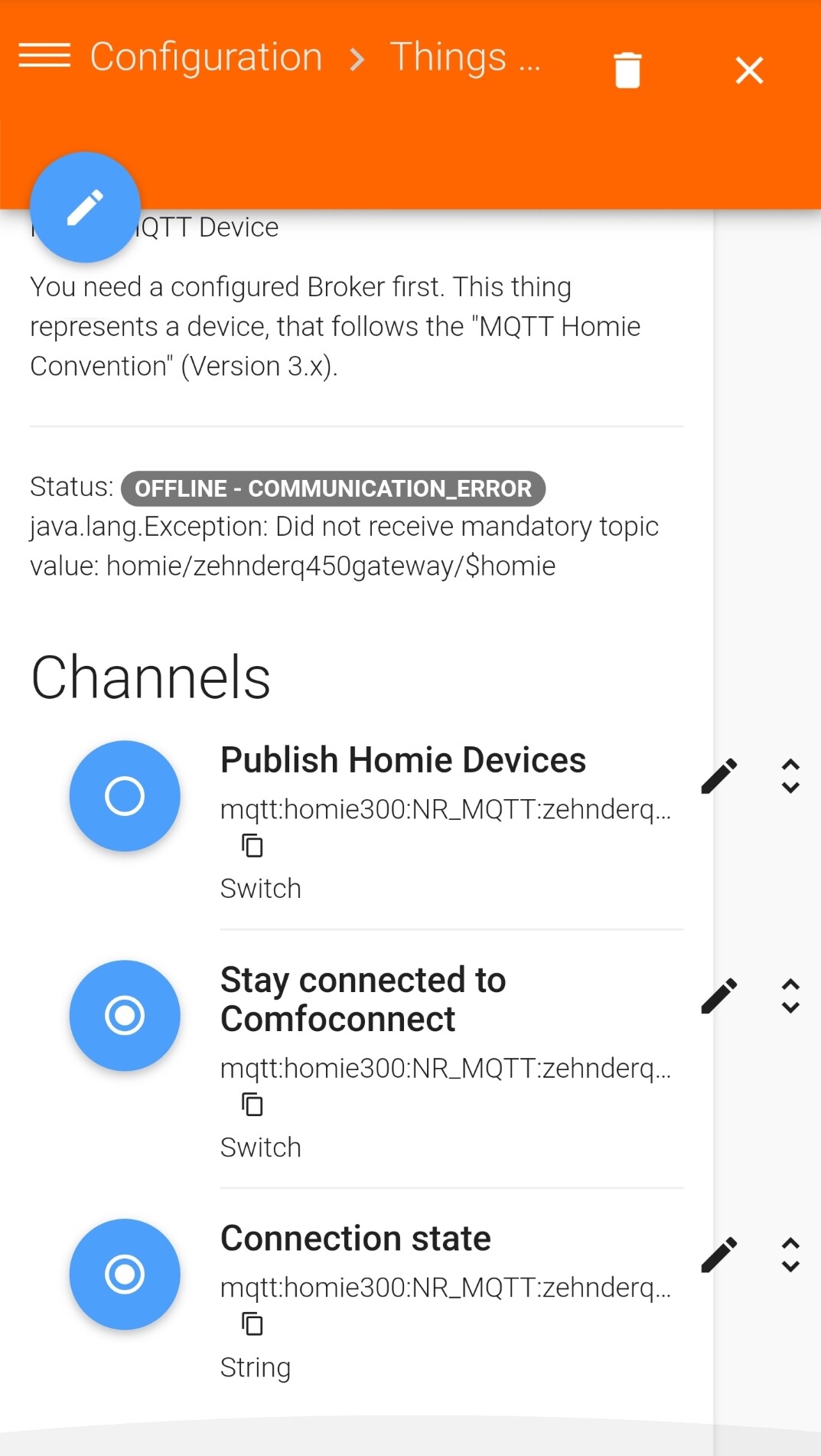Expand the Publish Homie Devices channel details
The height and width of the screenshot is (1456, 821).
pyautogui.click(x=790, y=776)
